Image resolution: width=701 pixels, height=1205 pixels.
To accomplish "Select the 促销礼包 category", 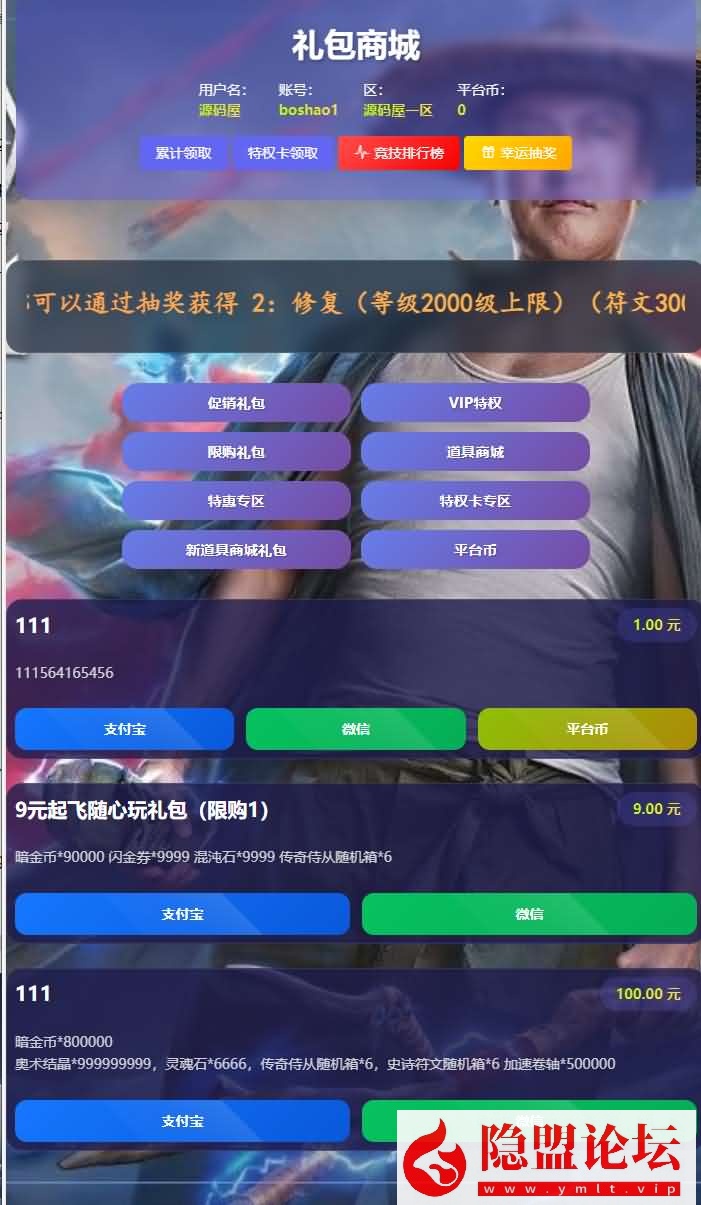I will [236, 403].
